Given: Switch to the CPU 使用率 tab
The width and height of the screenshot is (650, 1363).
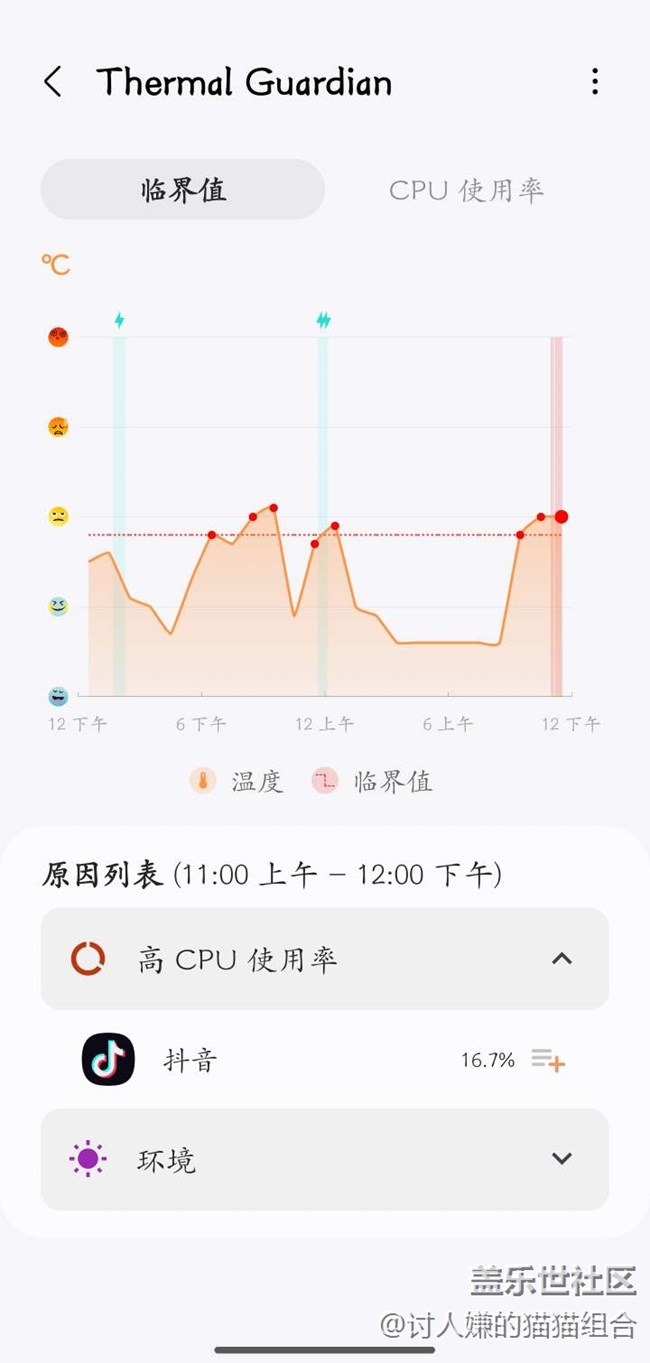Looking at the screenshot, I should point(466,190).
